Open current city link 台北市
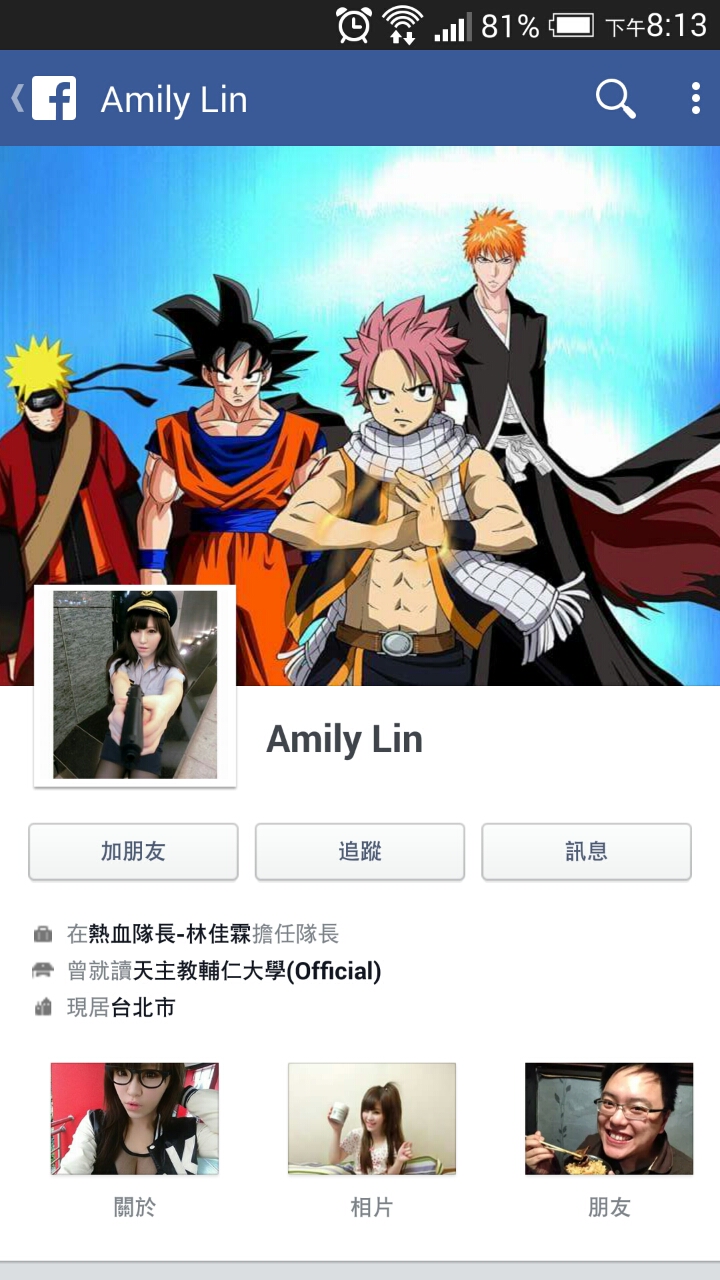Screen dimensions: 720x1280 [x=143, y=1008]
